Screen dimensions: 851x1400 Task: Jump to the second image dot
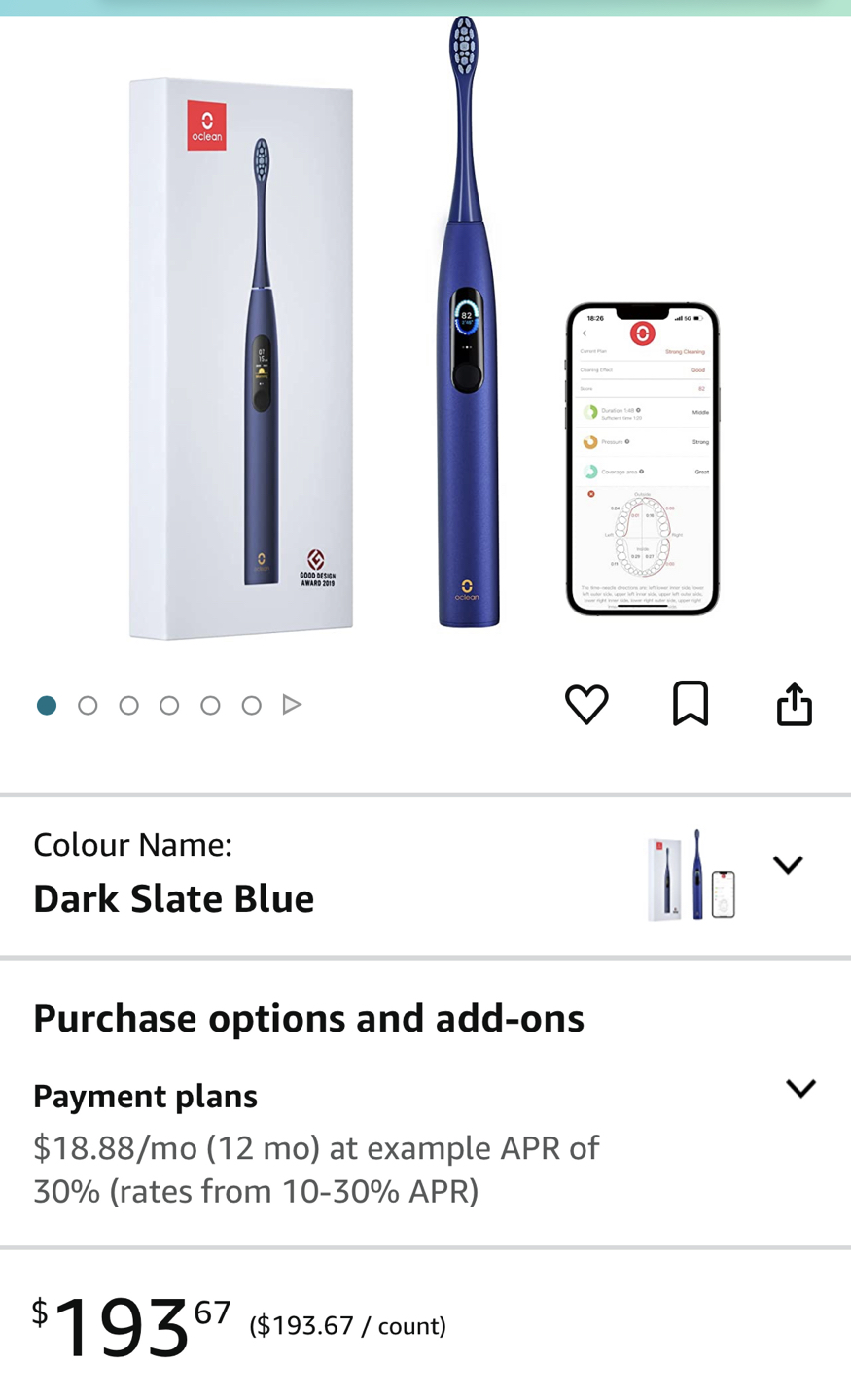[x=88, y=706]
